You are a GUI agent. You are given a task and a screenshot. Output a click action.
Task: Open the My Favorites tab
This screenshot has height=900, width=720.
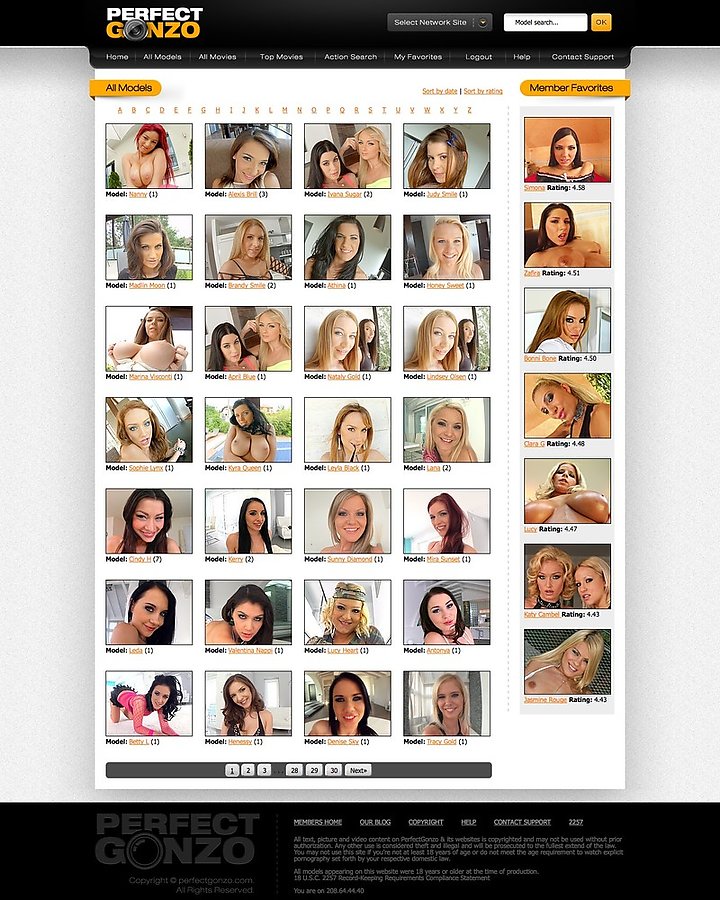point(418,57)
